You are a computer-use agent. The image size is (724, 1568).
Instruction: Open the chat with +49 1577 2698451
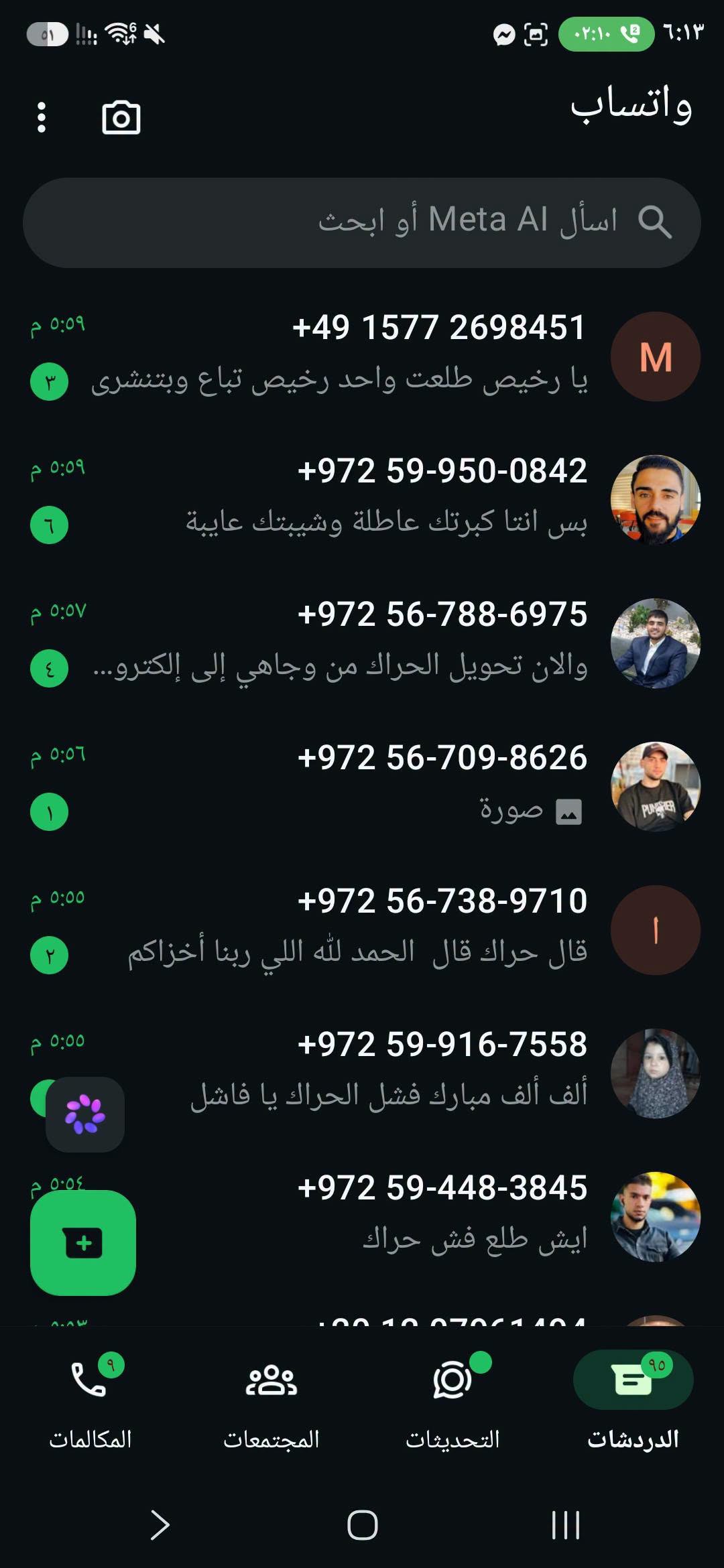[x=362, y=356]
